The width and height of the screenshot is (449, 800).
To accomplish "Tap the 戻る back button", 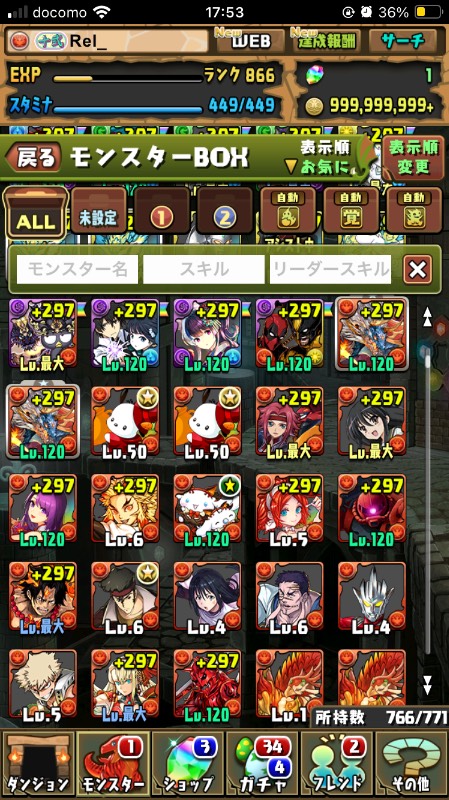I will click(34, 158).
